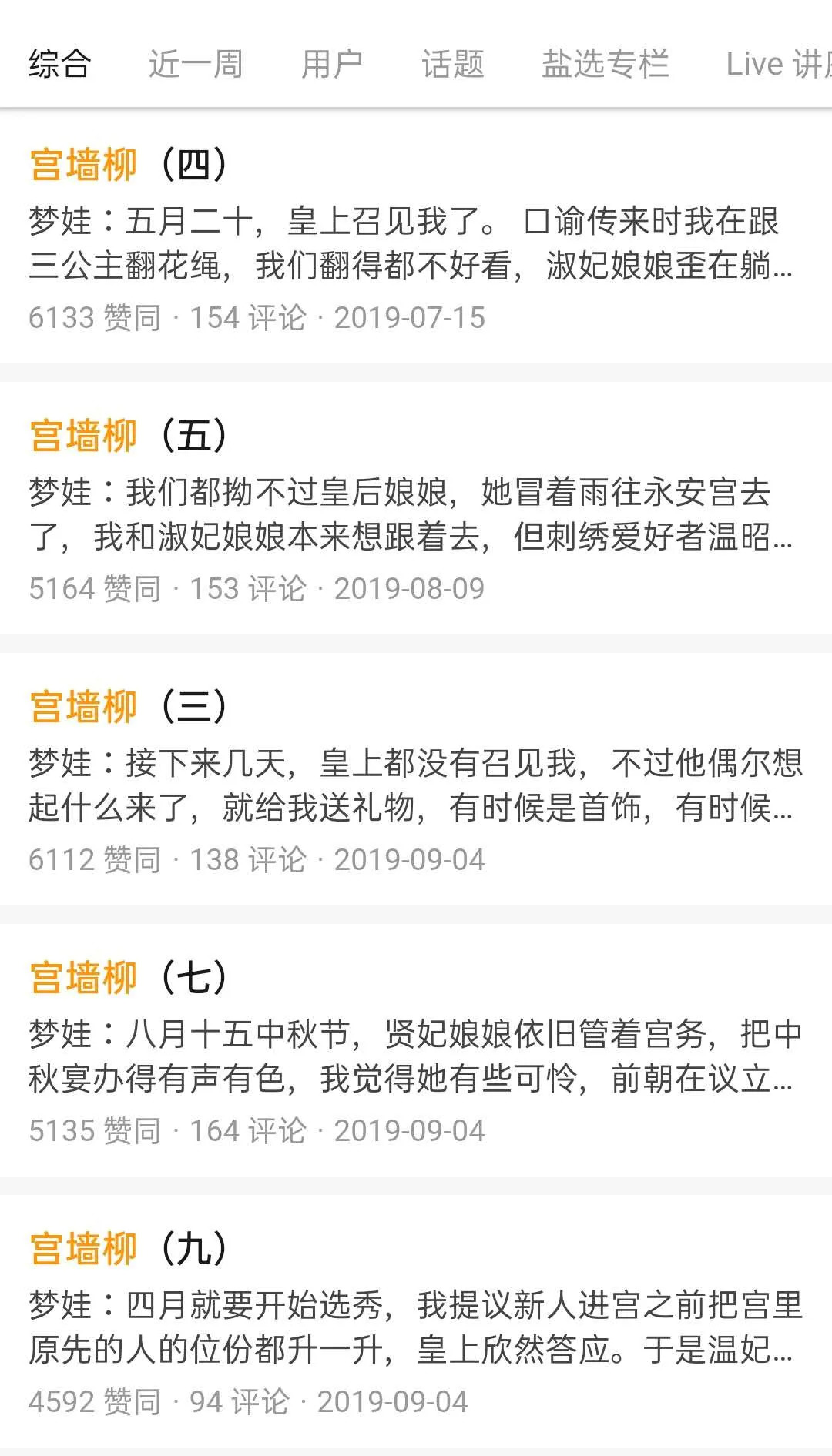Open the result 宫墙柳（五）
Image resolution: width=832 pixels, height=1456 pixels.
pos(129,436)
